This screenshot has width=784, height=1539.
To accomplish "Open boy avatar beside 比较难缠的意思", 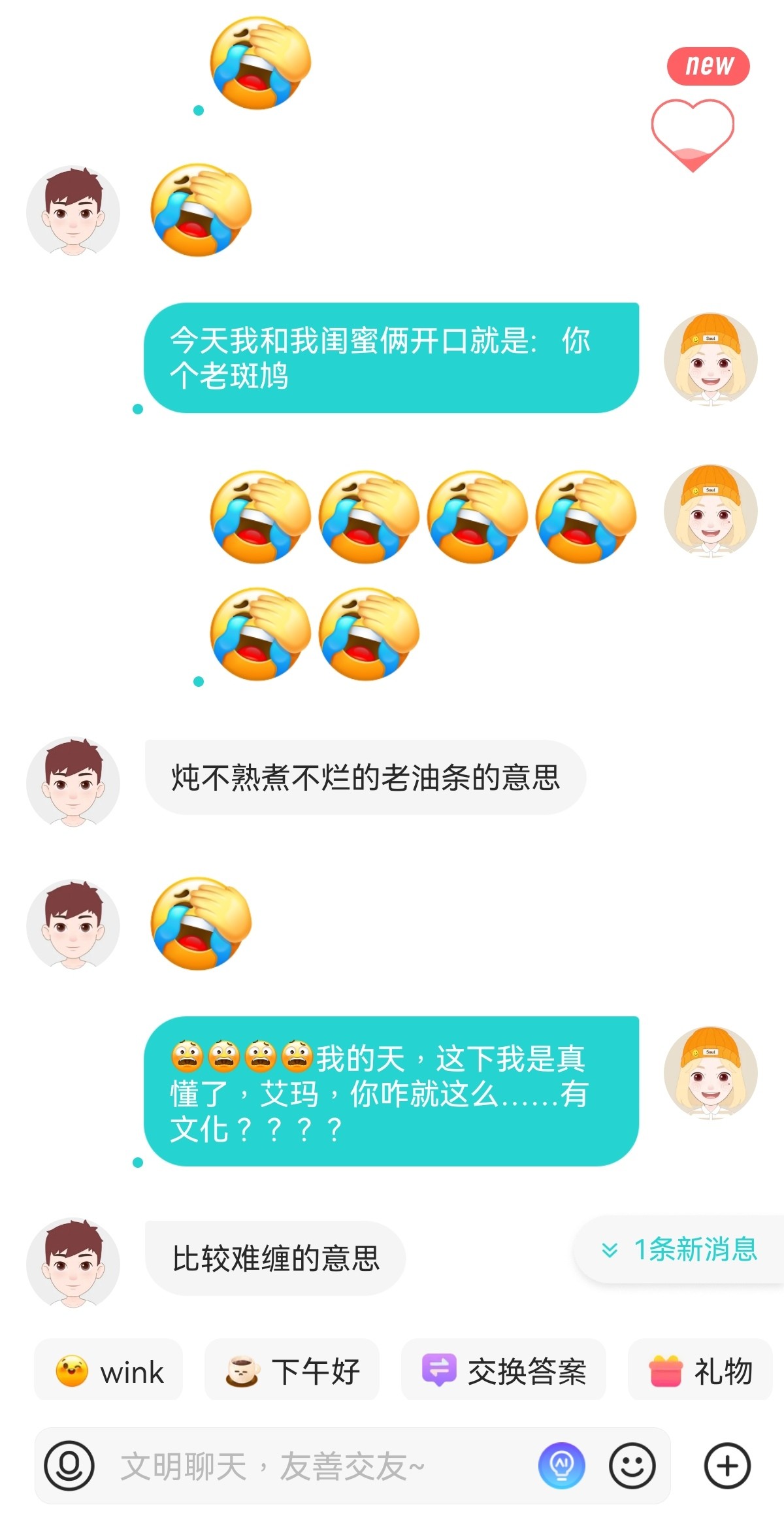I will click(73, 1263).
